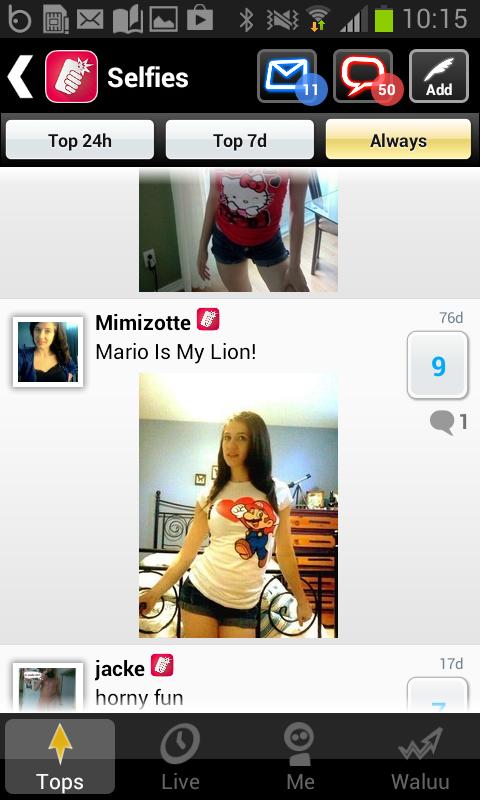
Task: Select the Always filter
Action: point(398,140)
